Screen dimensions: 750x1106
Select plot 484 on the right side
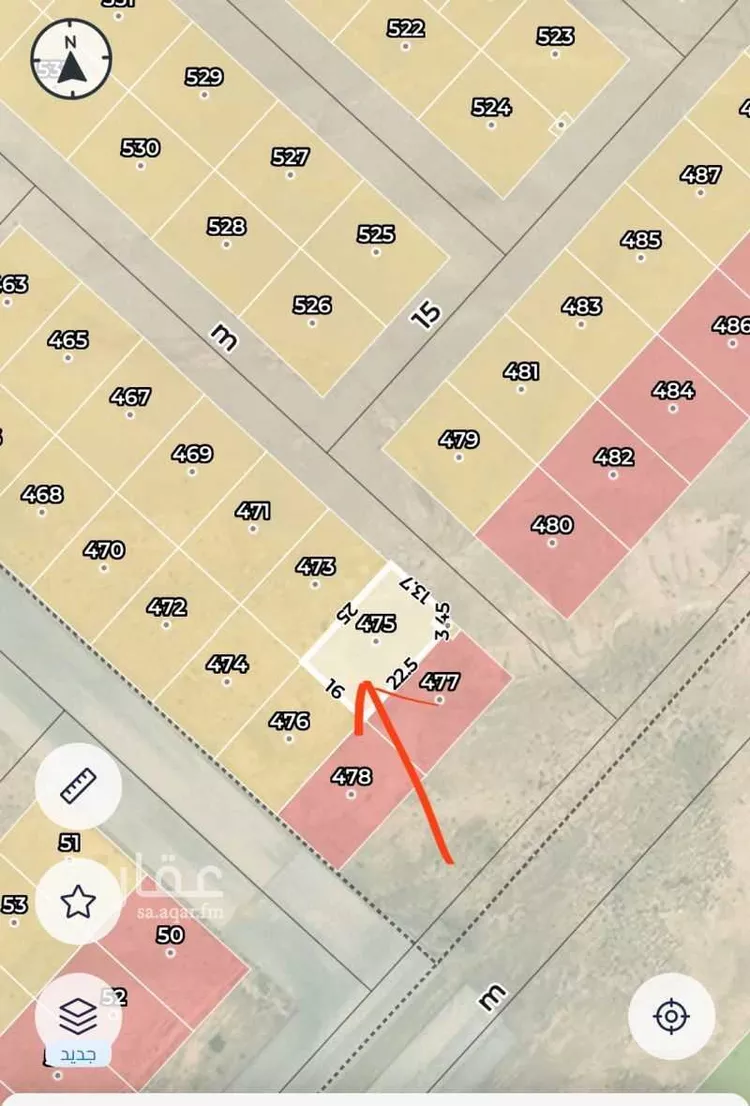coord(674,390)
